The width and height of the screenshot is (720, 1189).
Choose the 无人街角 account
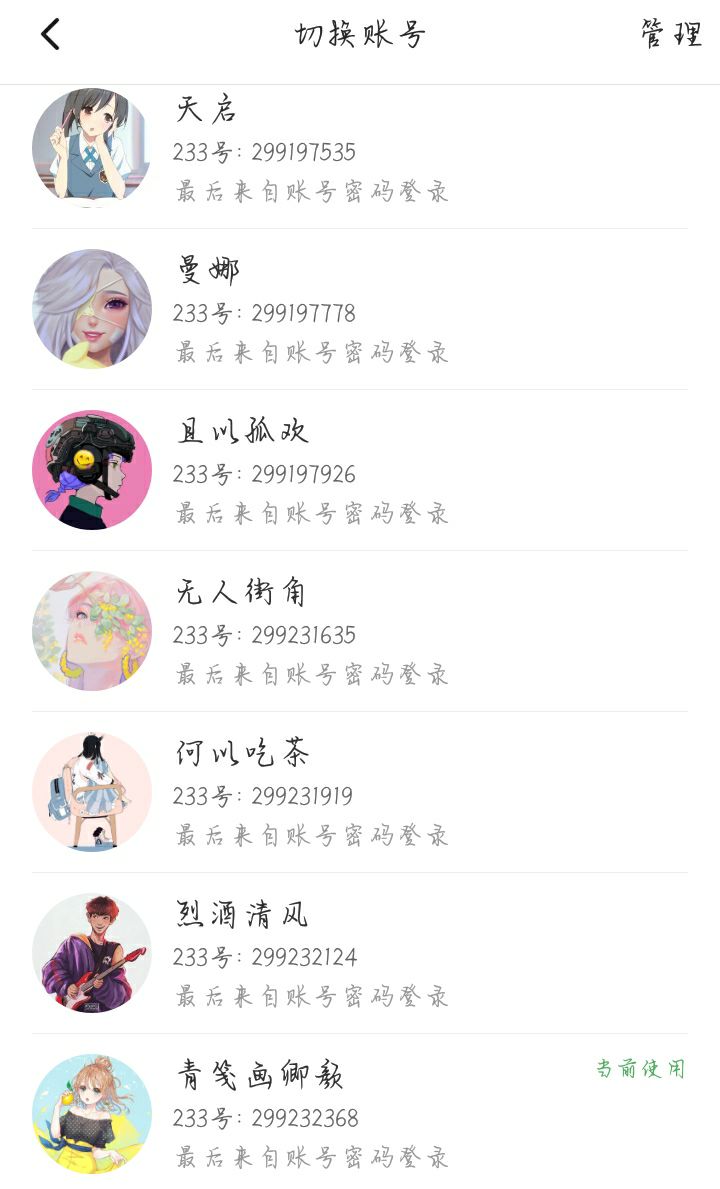[360, 632]
